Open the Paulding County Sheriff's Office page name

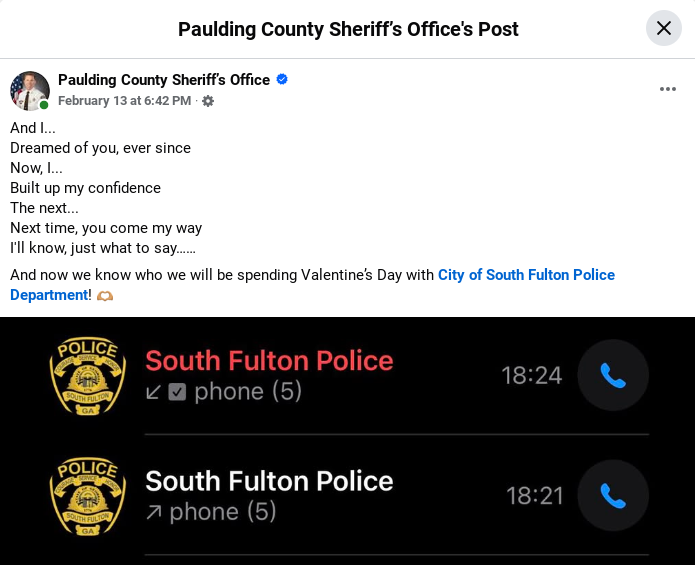[x=164, y=80]
